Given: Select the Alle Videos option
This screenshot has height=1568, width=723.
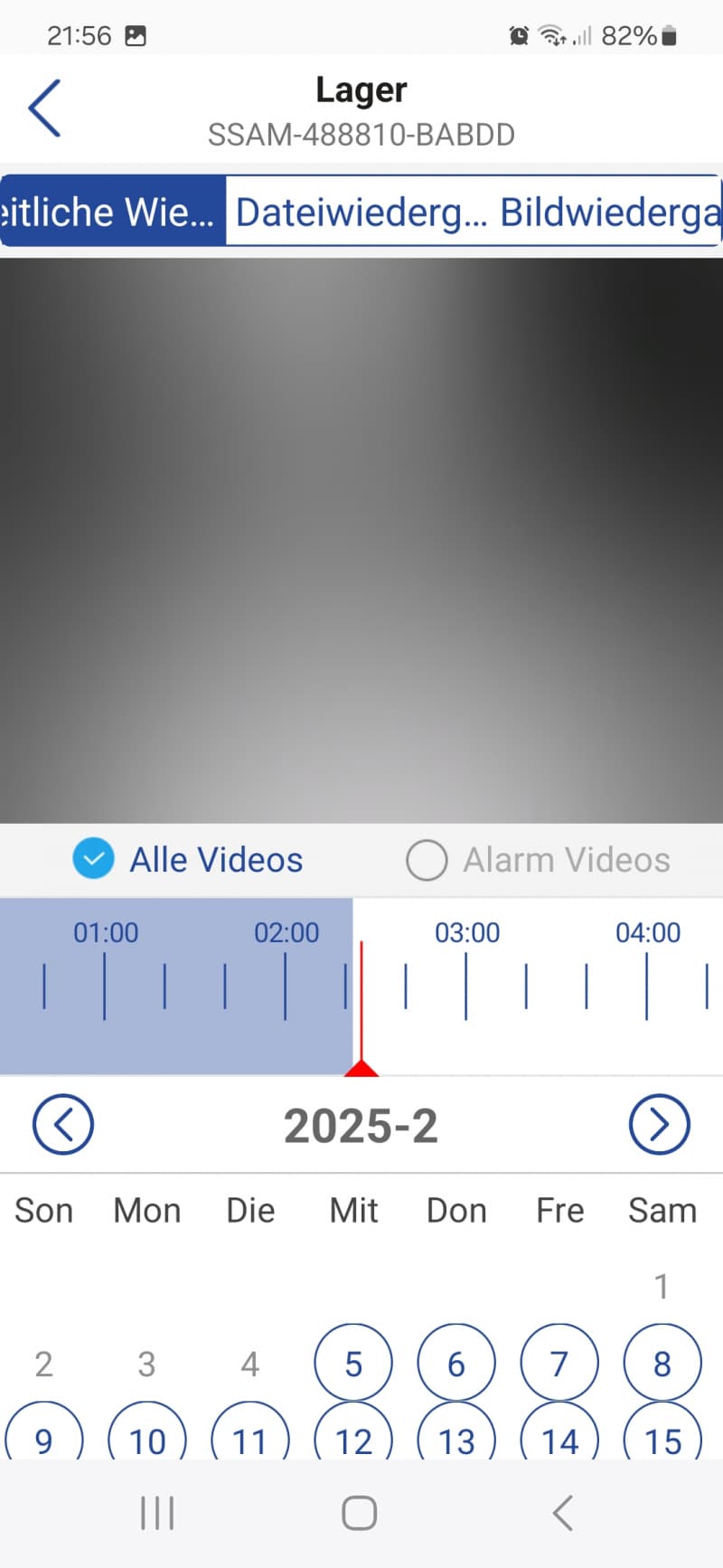Looking at the screenshot, I should [x=188, y=859].
